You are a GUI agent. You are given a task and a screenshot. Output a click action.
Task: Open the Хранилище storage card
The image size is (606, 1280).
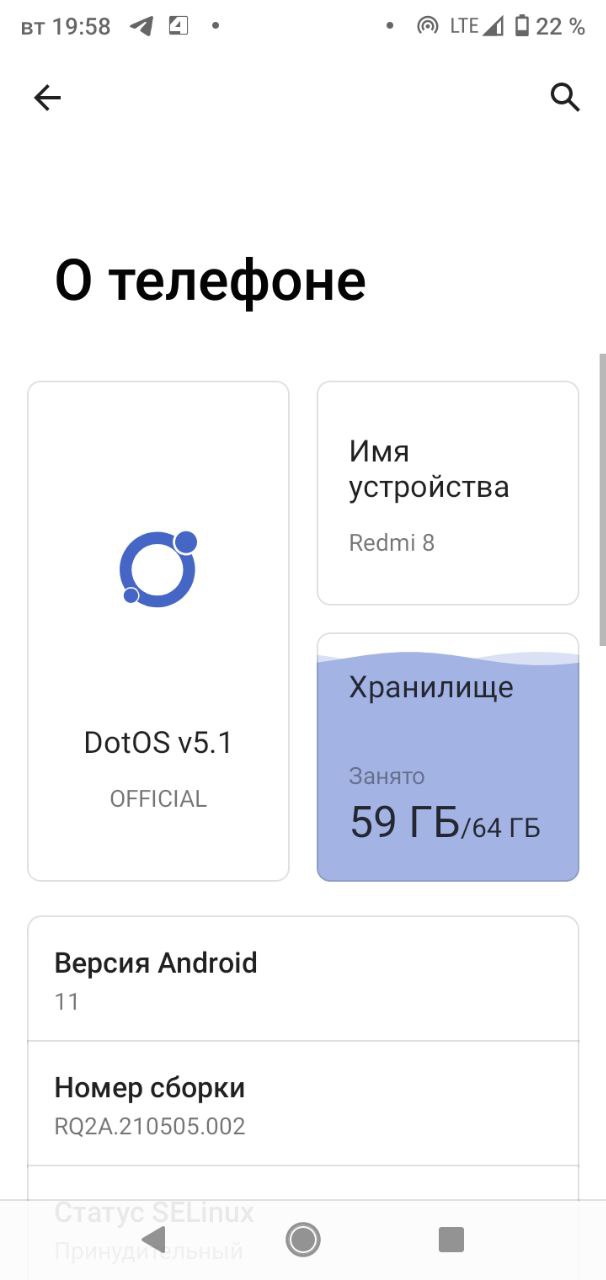(447, 757)
